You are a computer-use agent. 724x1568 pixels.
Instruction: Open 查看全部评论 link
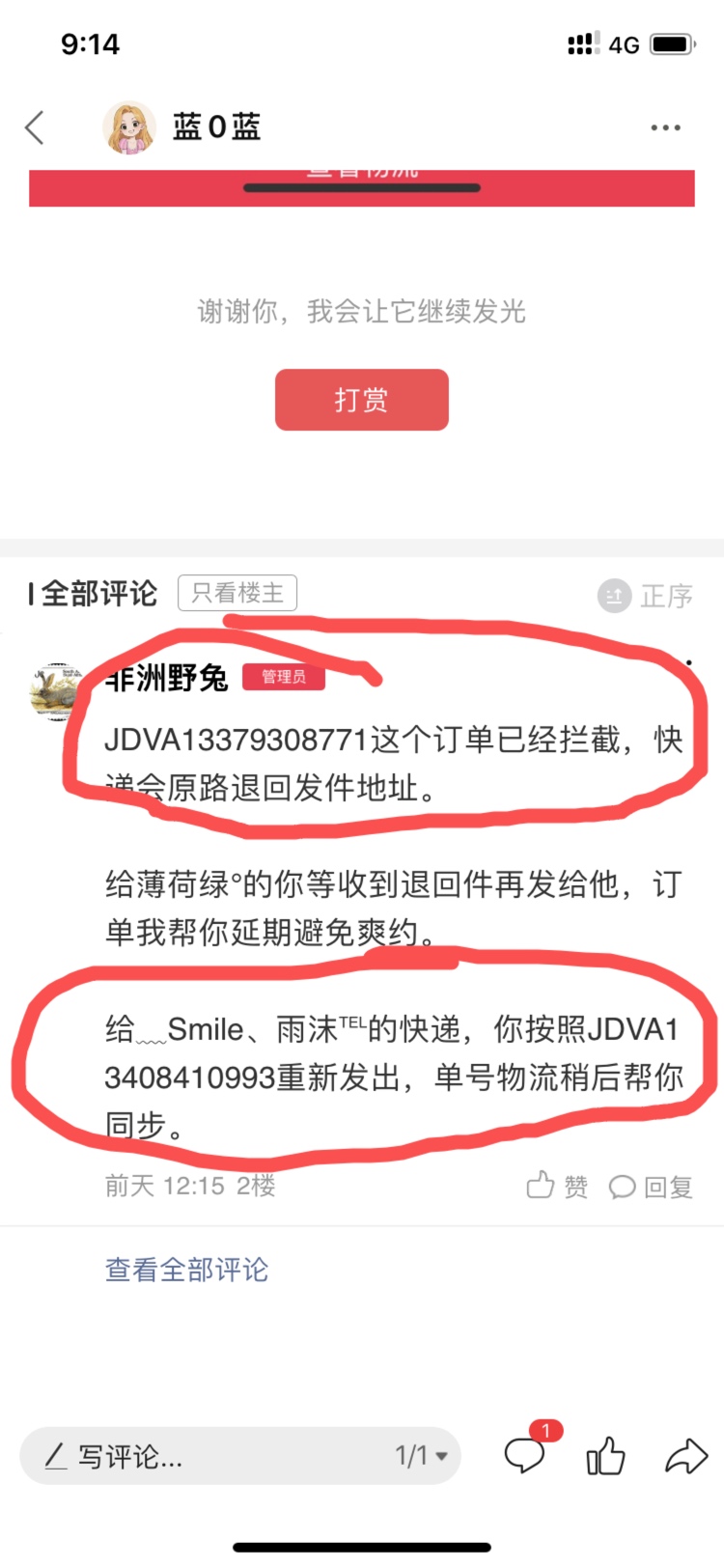click(186, 1270)
